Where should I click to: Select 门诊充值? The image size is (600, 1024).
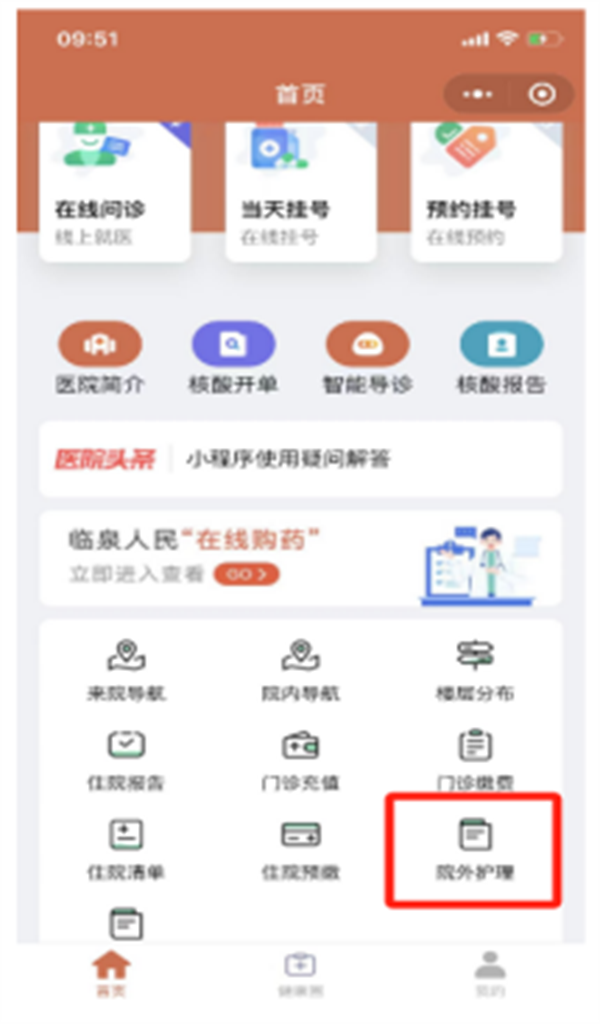tap(300, 759)
